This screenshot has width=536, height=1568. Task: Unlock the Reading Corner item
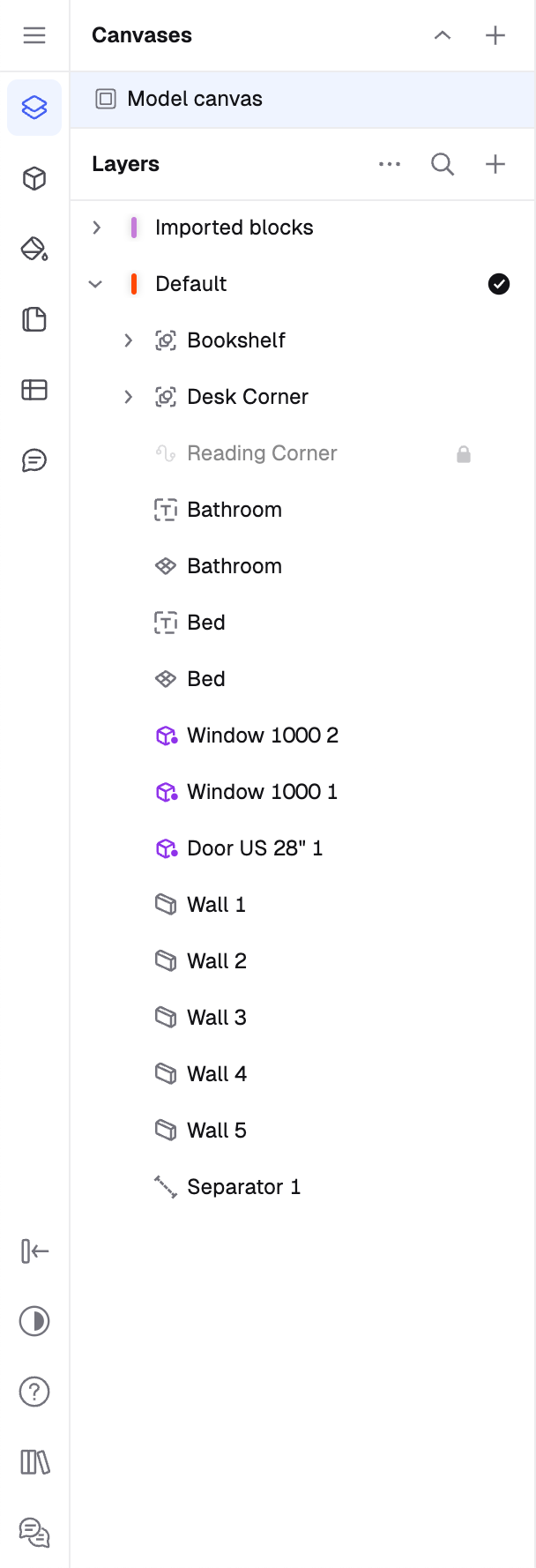(464, 454)
